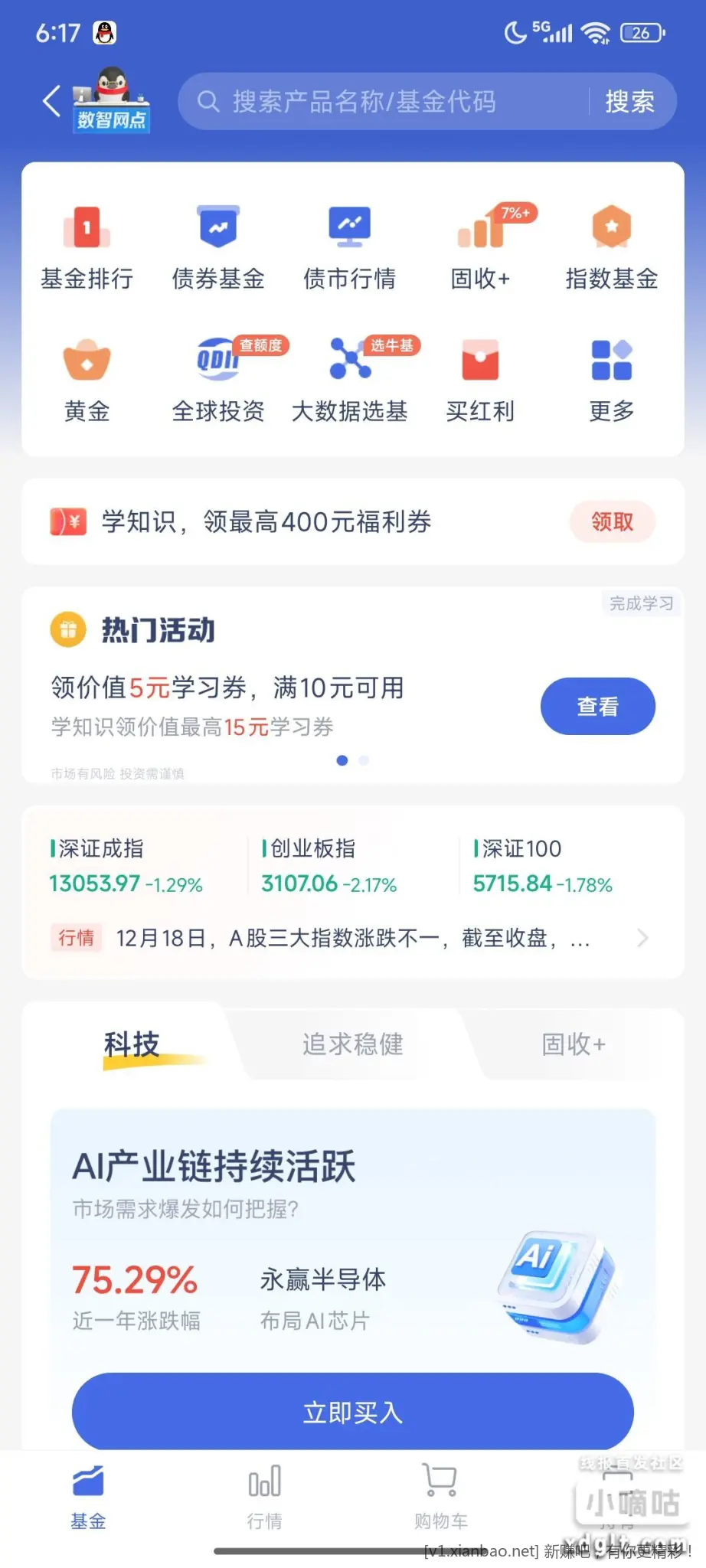This screenshot has width=706, height=1568.
Task: Open 黄金 gold section
Action: 87,379
